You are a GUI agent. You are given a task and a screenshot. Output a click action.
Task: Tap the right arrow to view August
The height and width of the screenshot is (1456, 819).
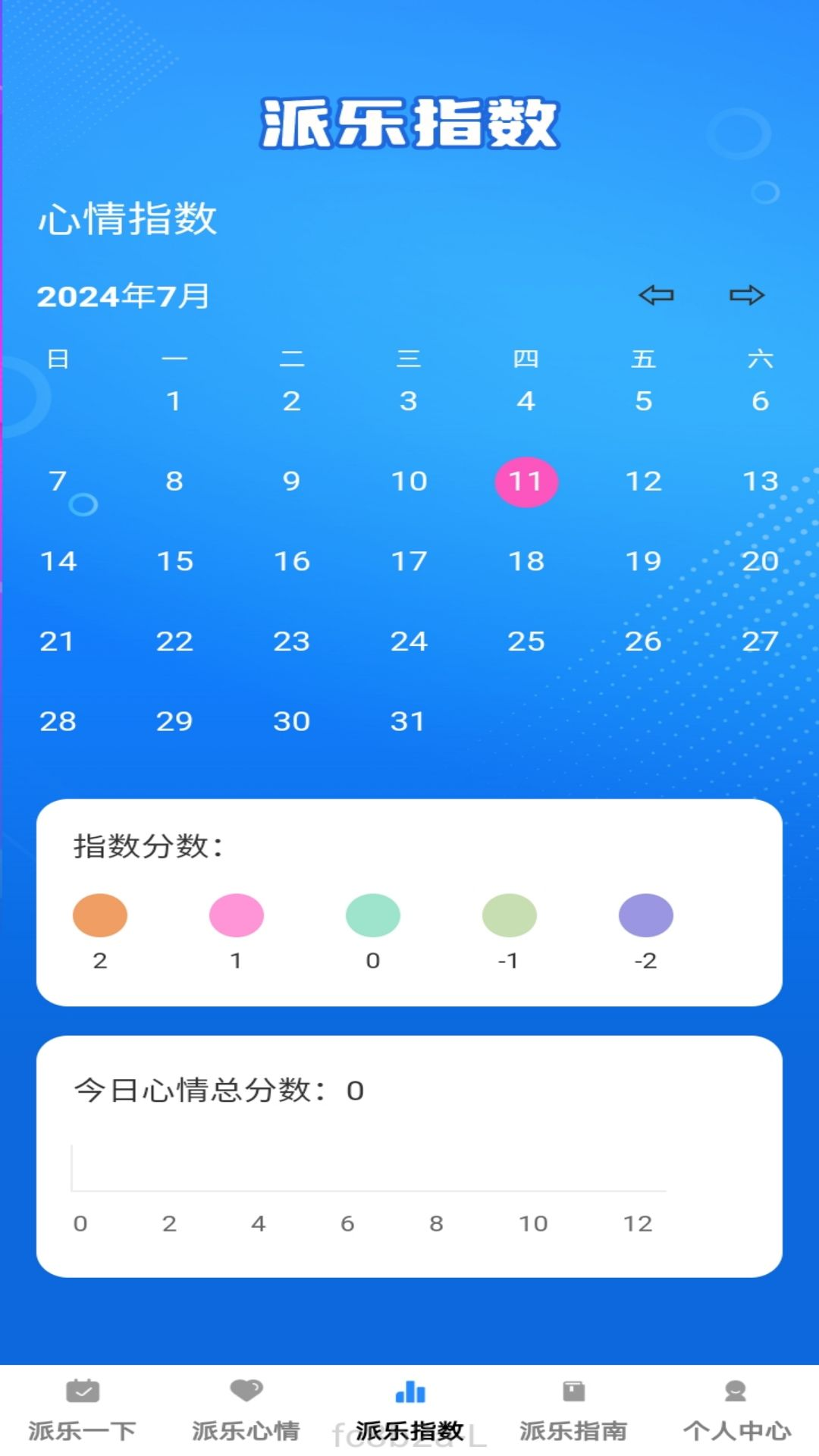point(748,296)
